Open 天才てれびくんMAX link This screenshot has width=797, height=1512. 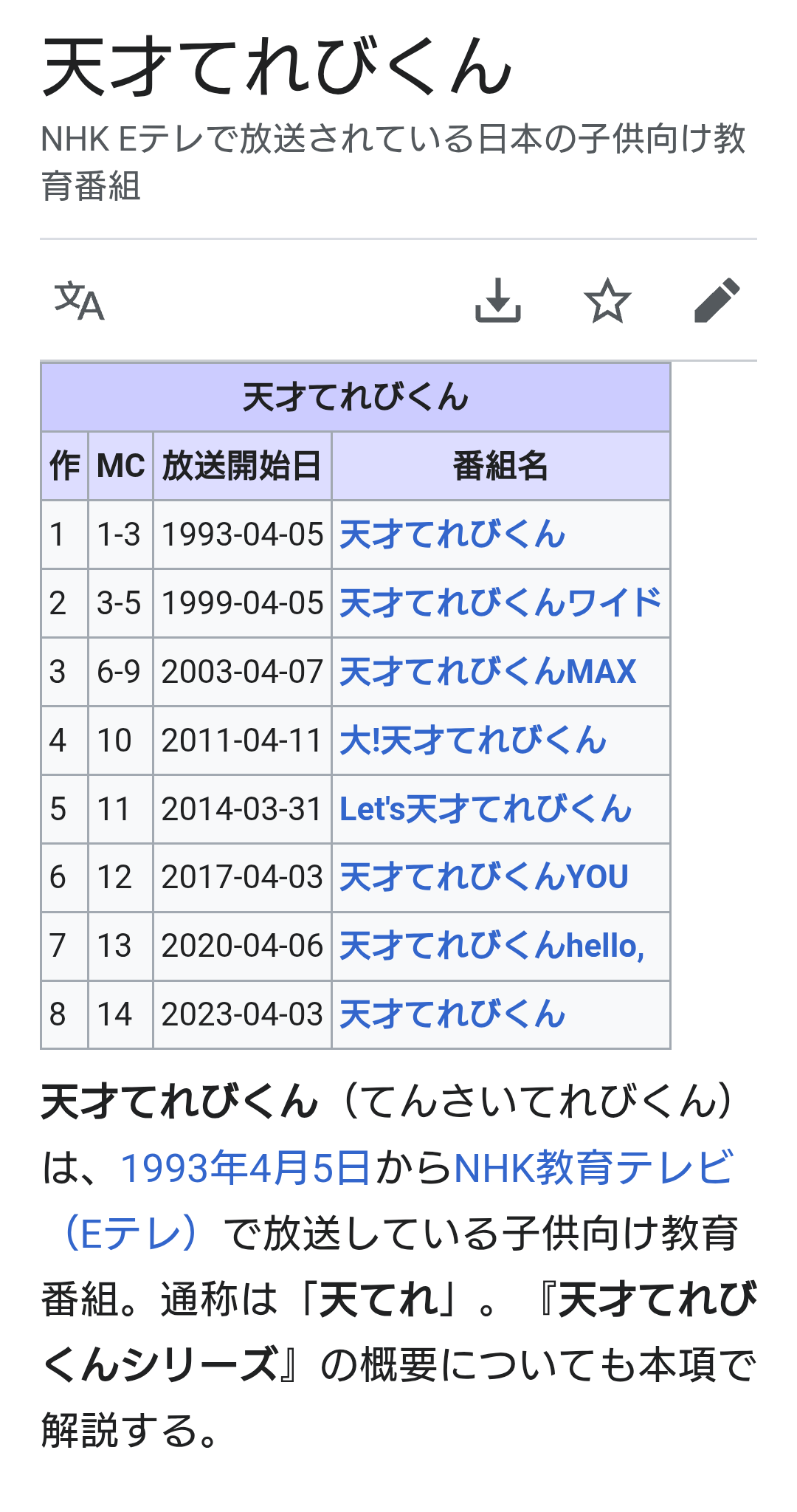tap(488, 672)
